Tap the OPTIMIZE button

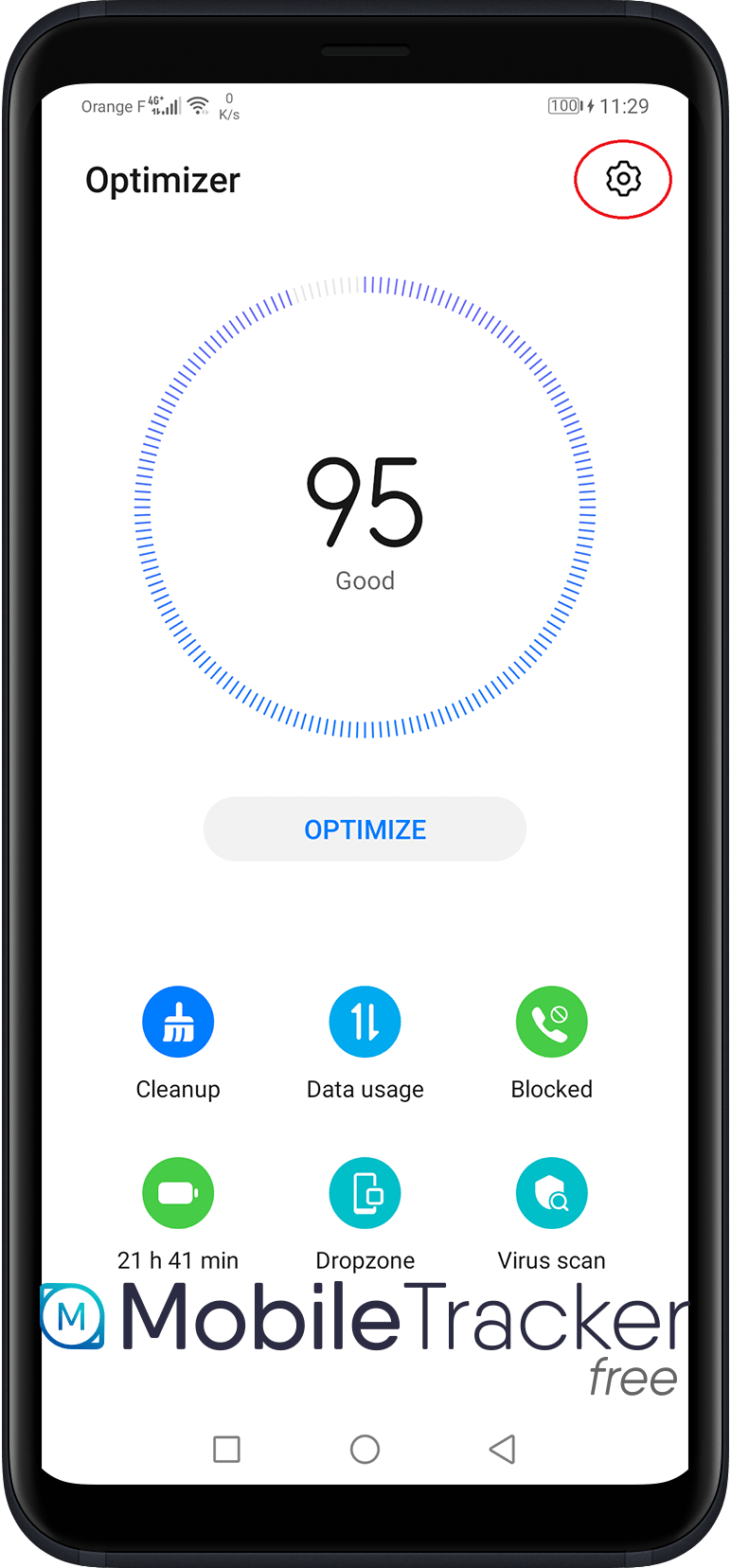(x=365, y=829)
